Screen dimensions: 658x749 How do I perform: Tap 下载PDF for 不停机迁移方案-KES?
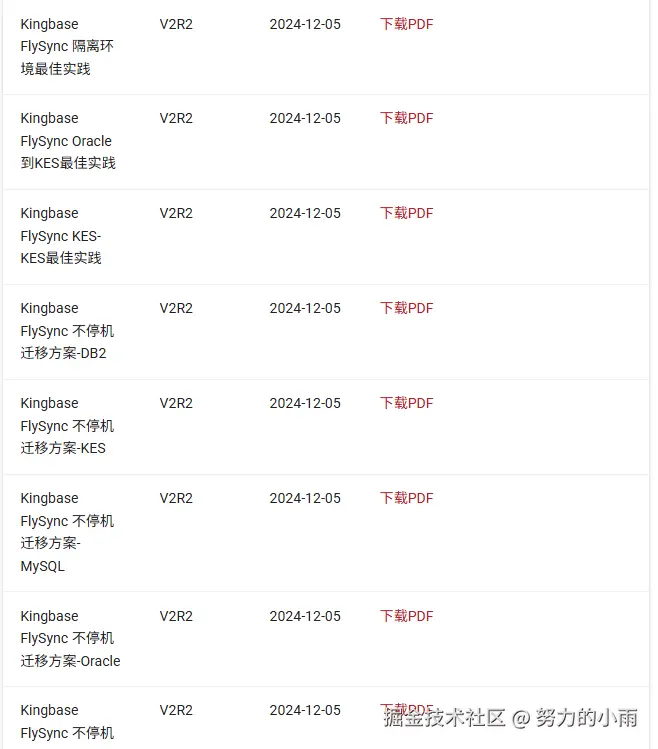(x=406, y=403)
